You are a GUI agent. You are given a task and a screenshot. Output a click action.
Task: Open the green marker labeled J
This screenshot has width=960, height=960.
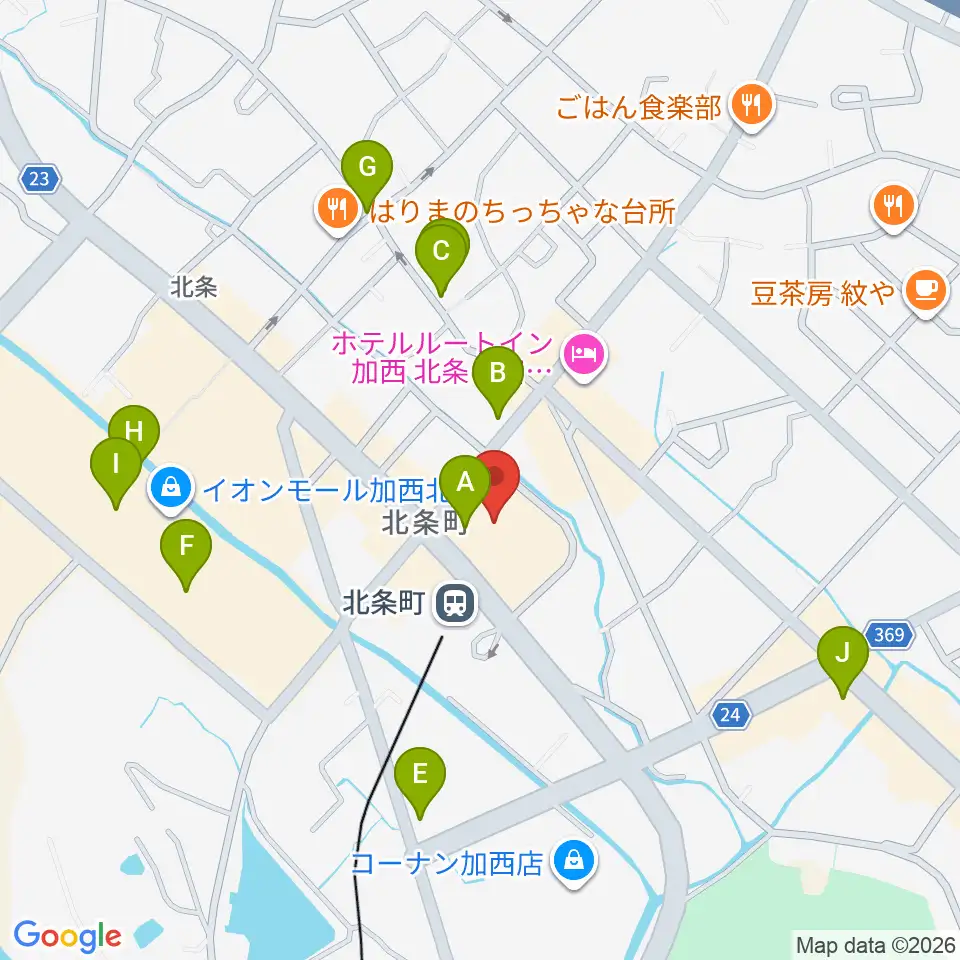click(843, 659)
